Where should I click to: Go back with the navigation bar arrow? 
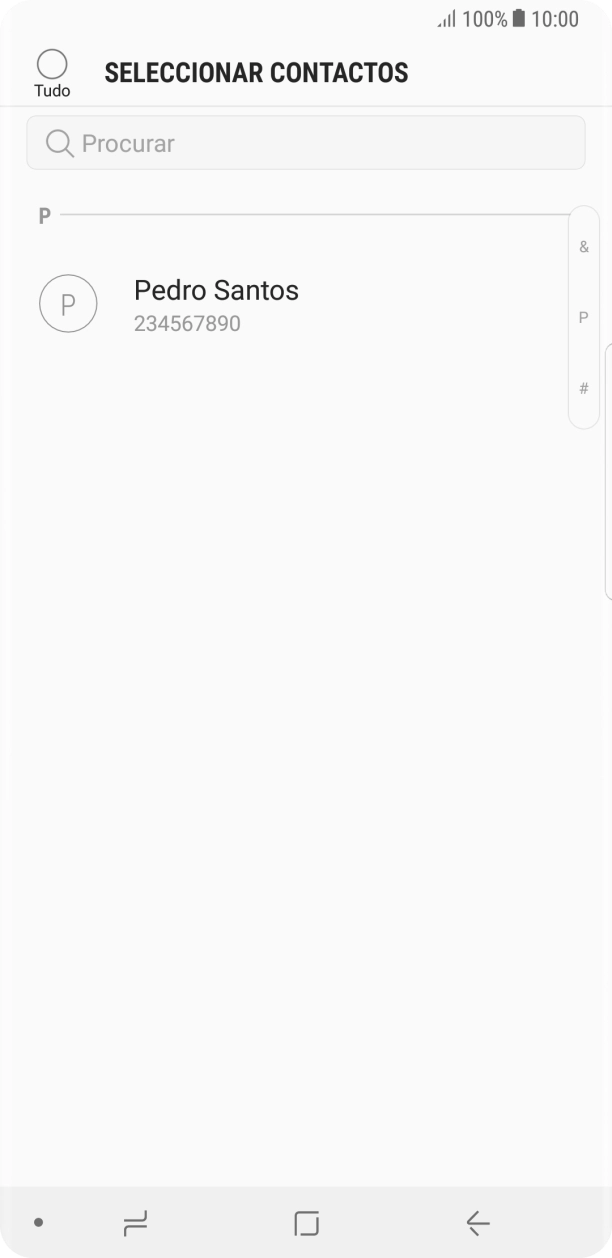click(x=477, y=1222)
